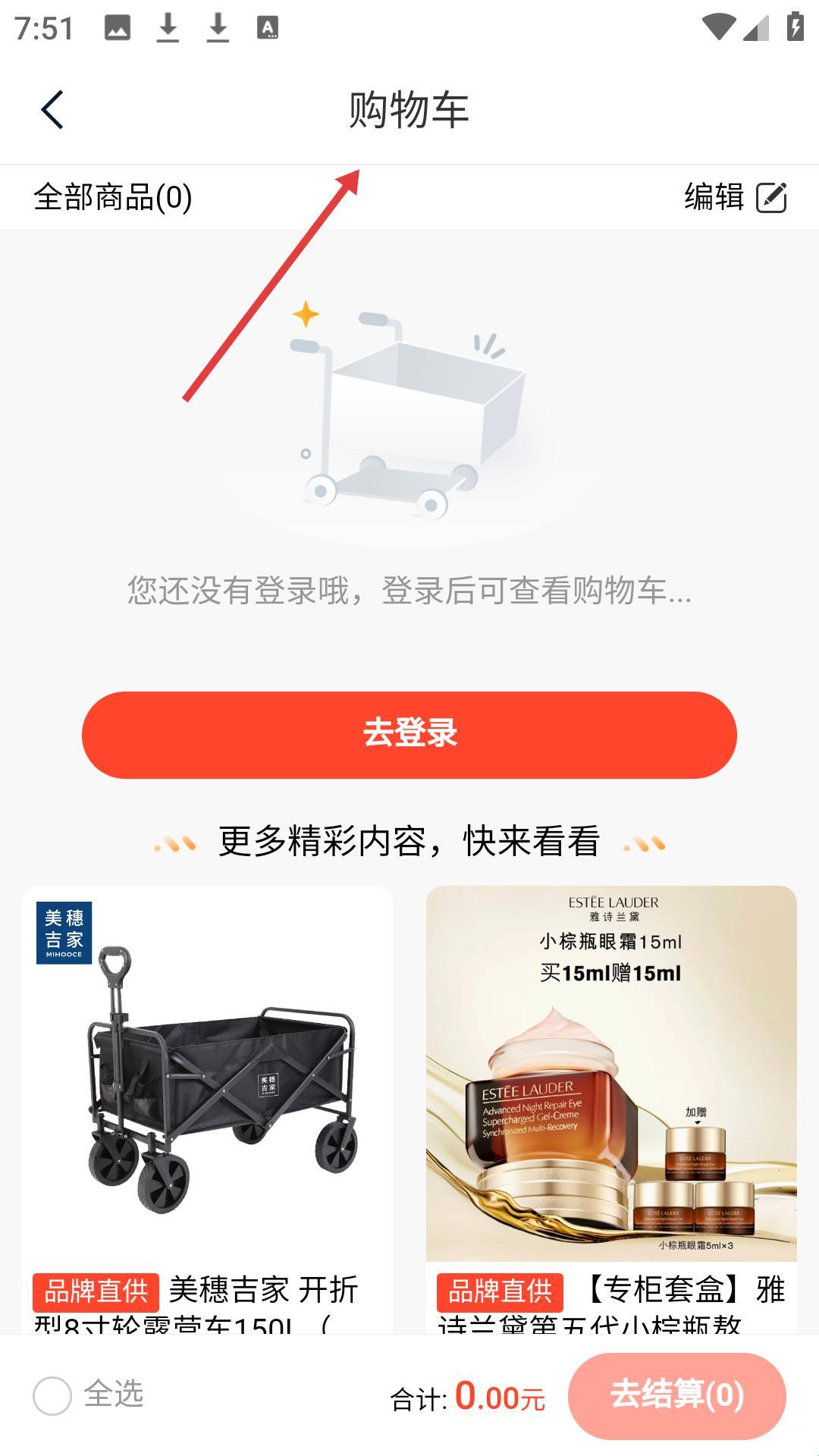
Task: Tap the 去登录 button
Action: 409,734
